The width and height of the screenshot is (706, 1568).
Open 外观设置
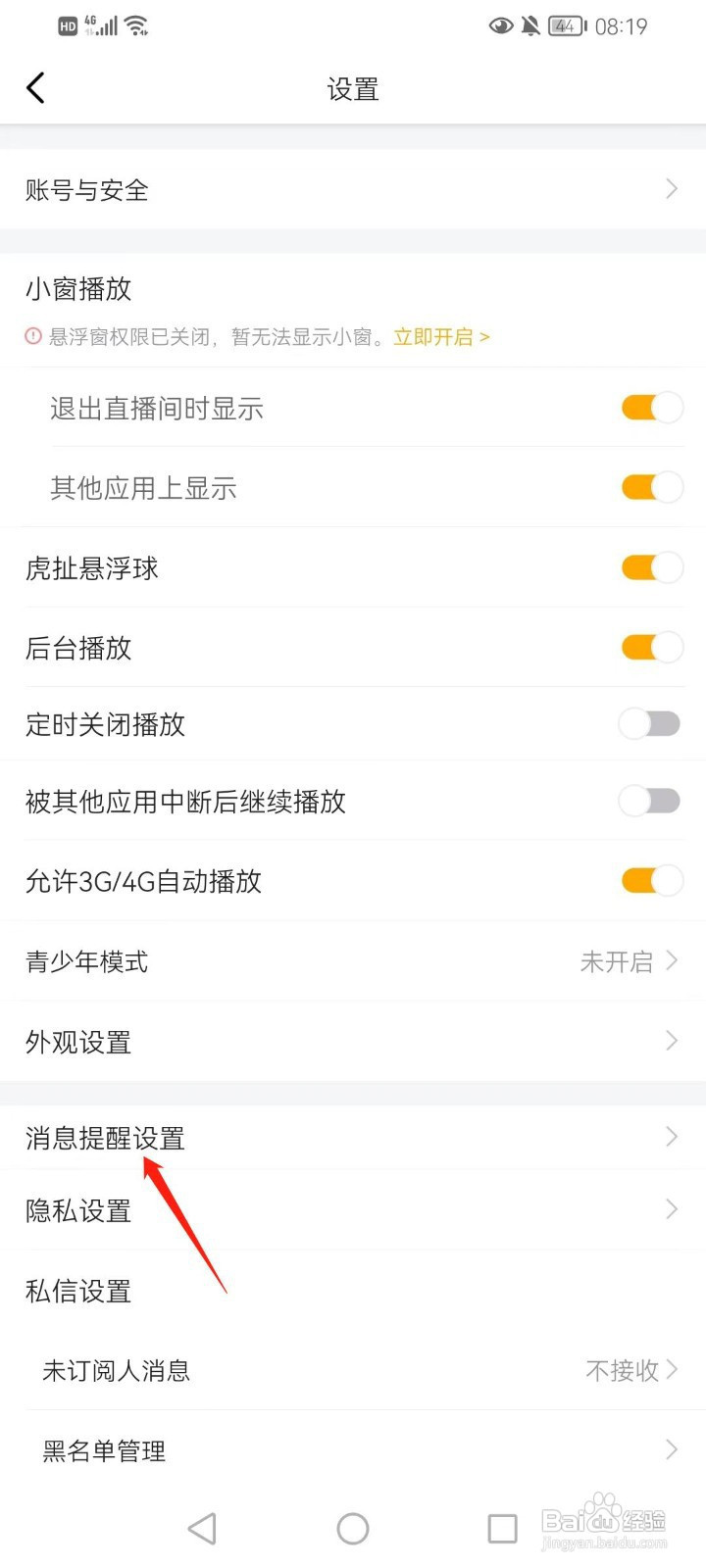pos(353,1041)
